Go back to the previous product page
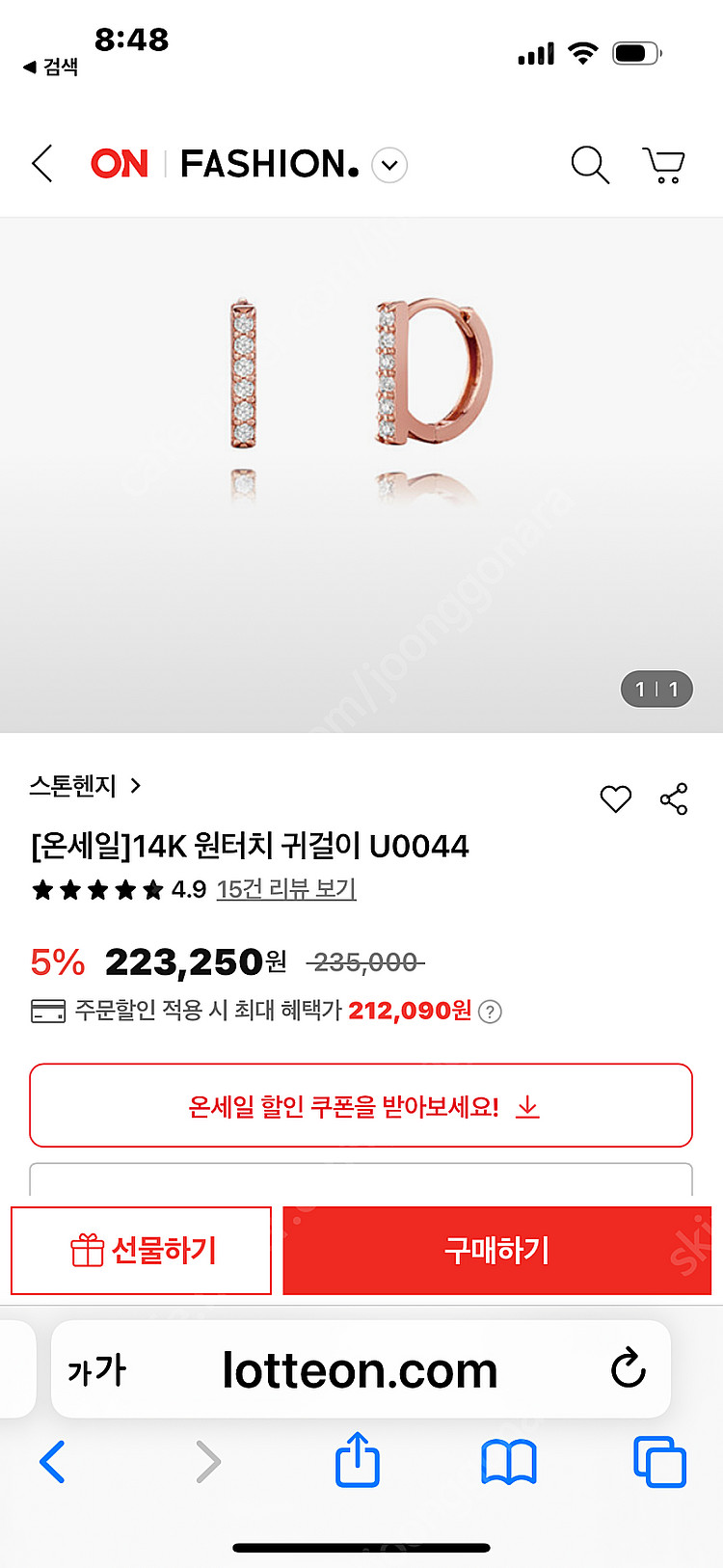 tap(42, 165)
